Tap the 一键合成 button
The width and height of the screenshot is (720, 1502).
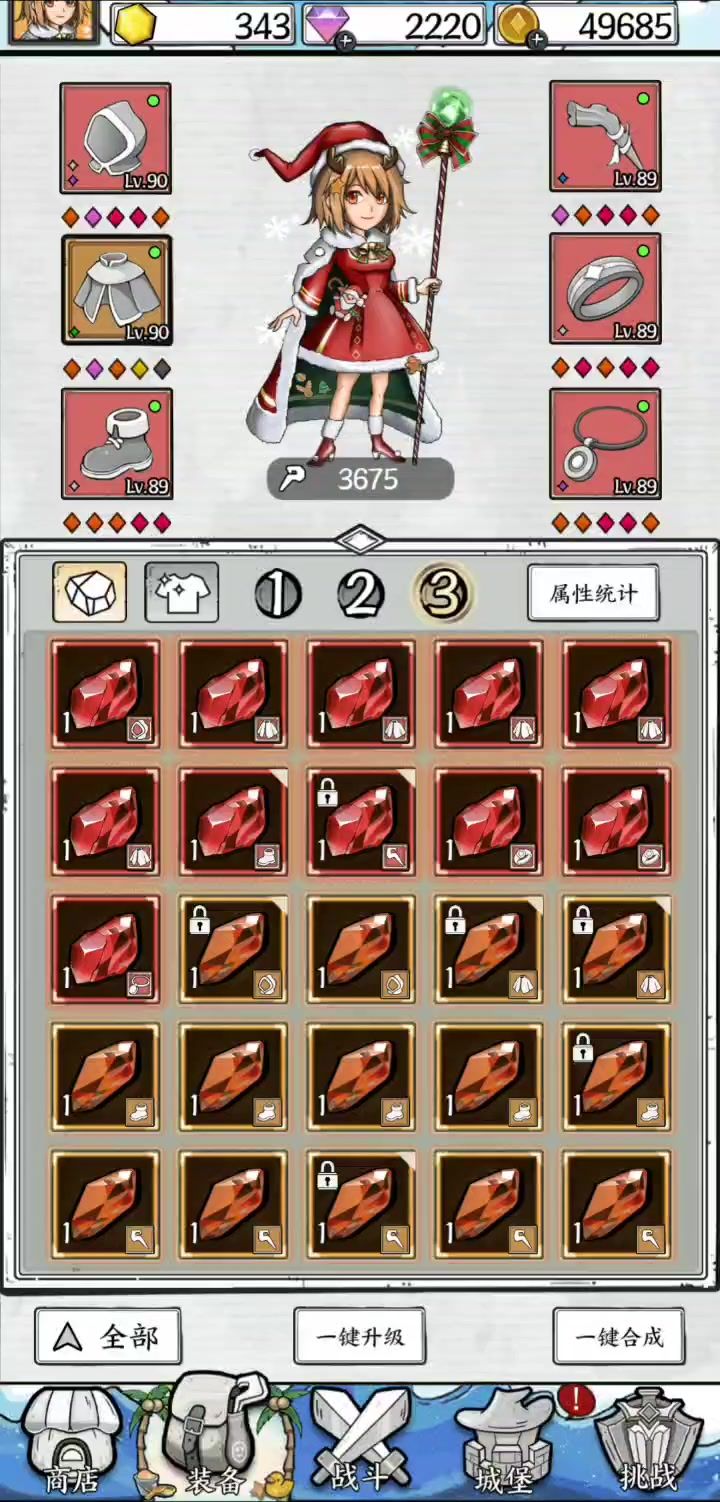[x=619, y=1336]
